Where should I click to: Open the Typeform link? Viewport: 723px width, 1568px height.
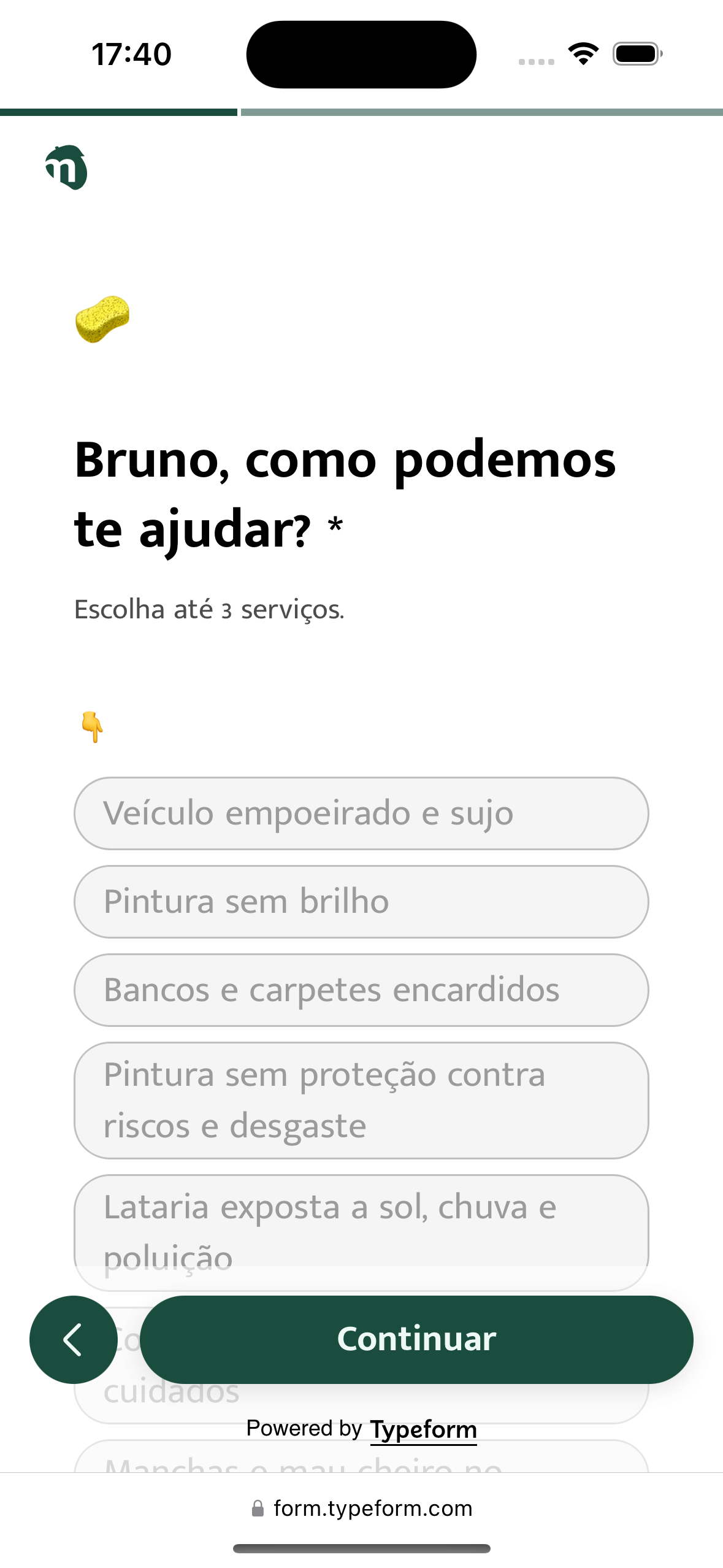point(423,1429)
